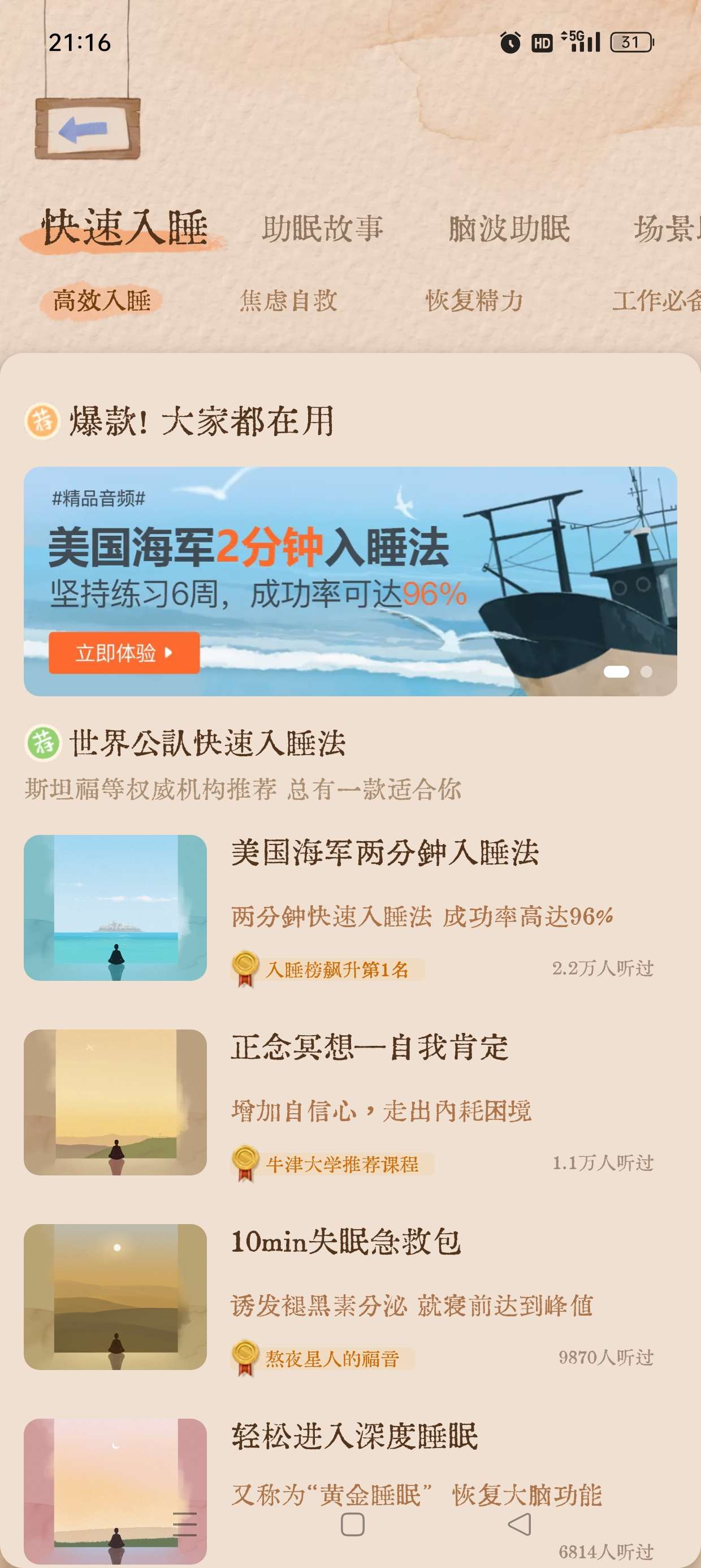Choose the 恢复精力 sub-tab
Screen dimensions: 701x1568
coord(474,301)
